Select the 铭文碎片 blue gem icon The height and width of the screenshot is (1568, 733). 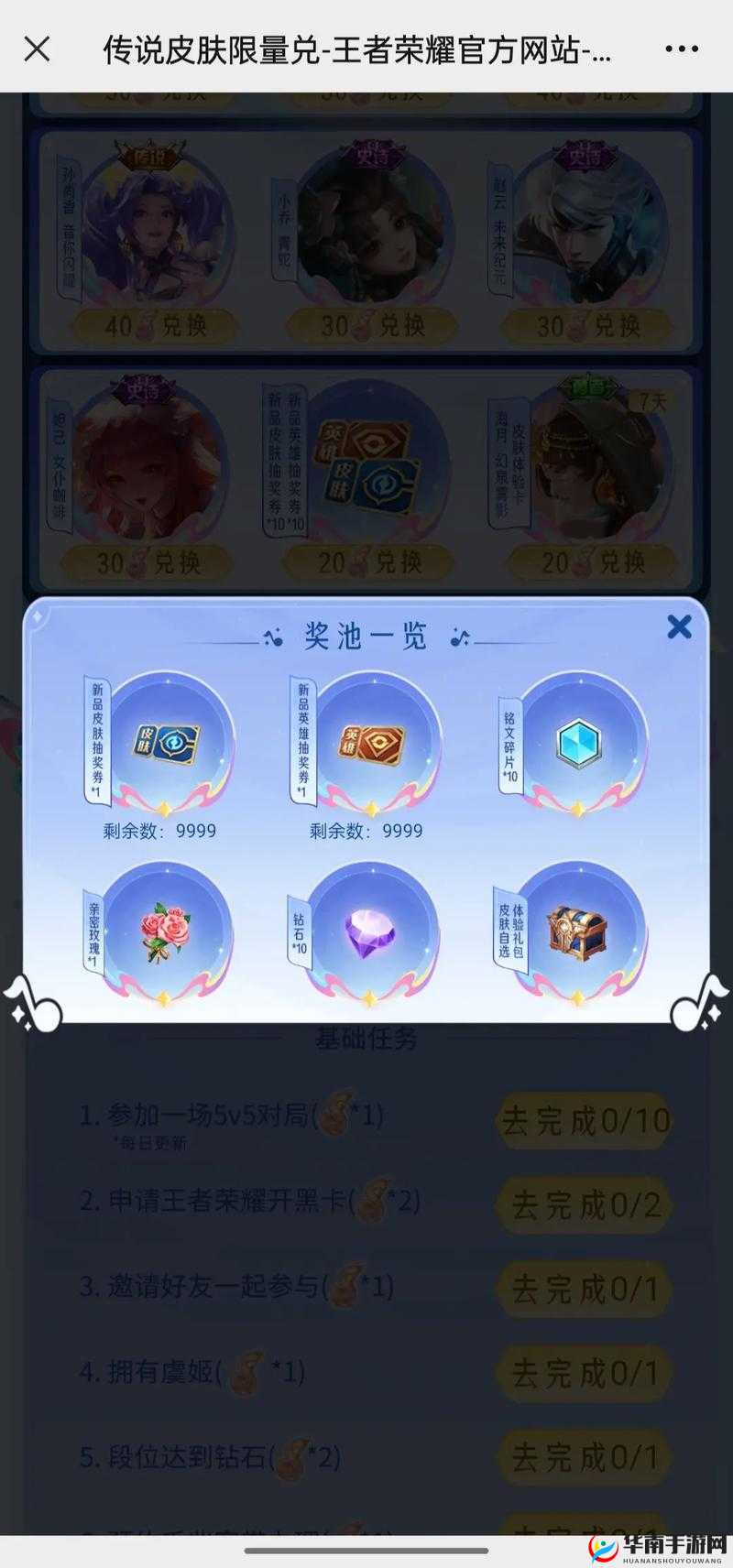575,744
